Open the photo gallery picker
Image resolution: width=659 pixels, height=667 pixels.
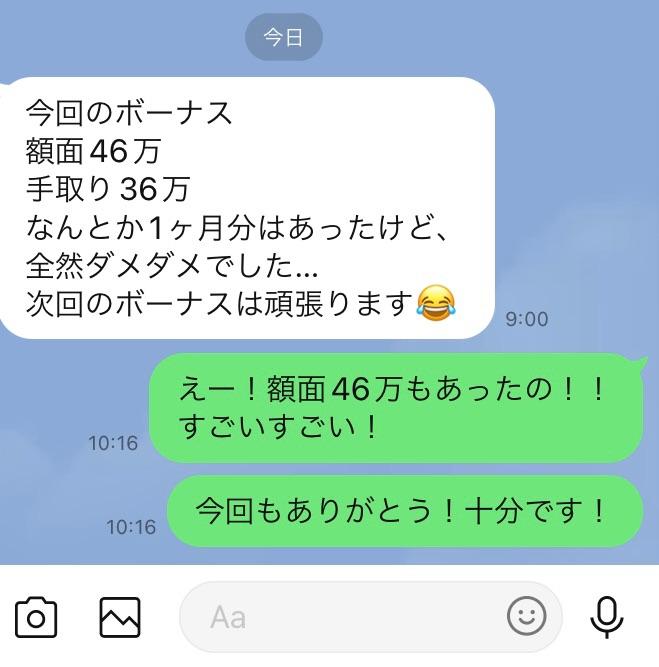[x=120, y=617]
